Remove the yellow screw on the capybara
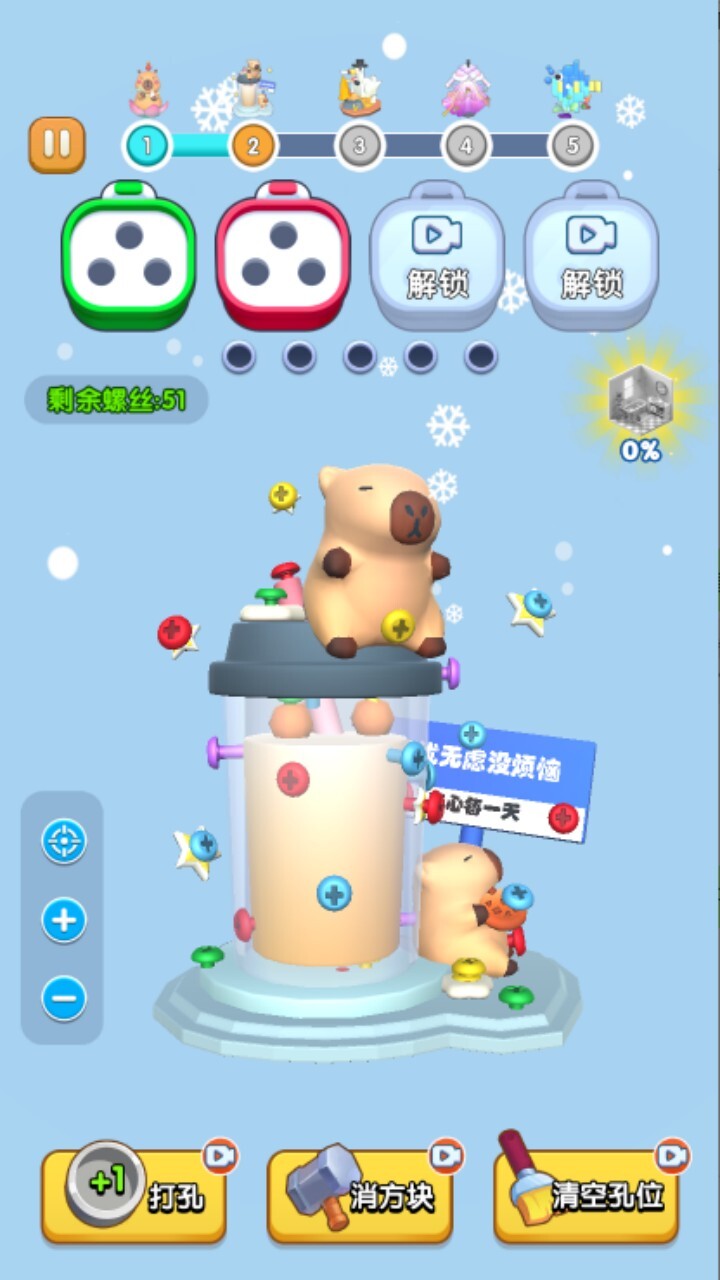 coord(398,626)
